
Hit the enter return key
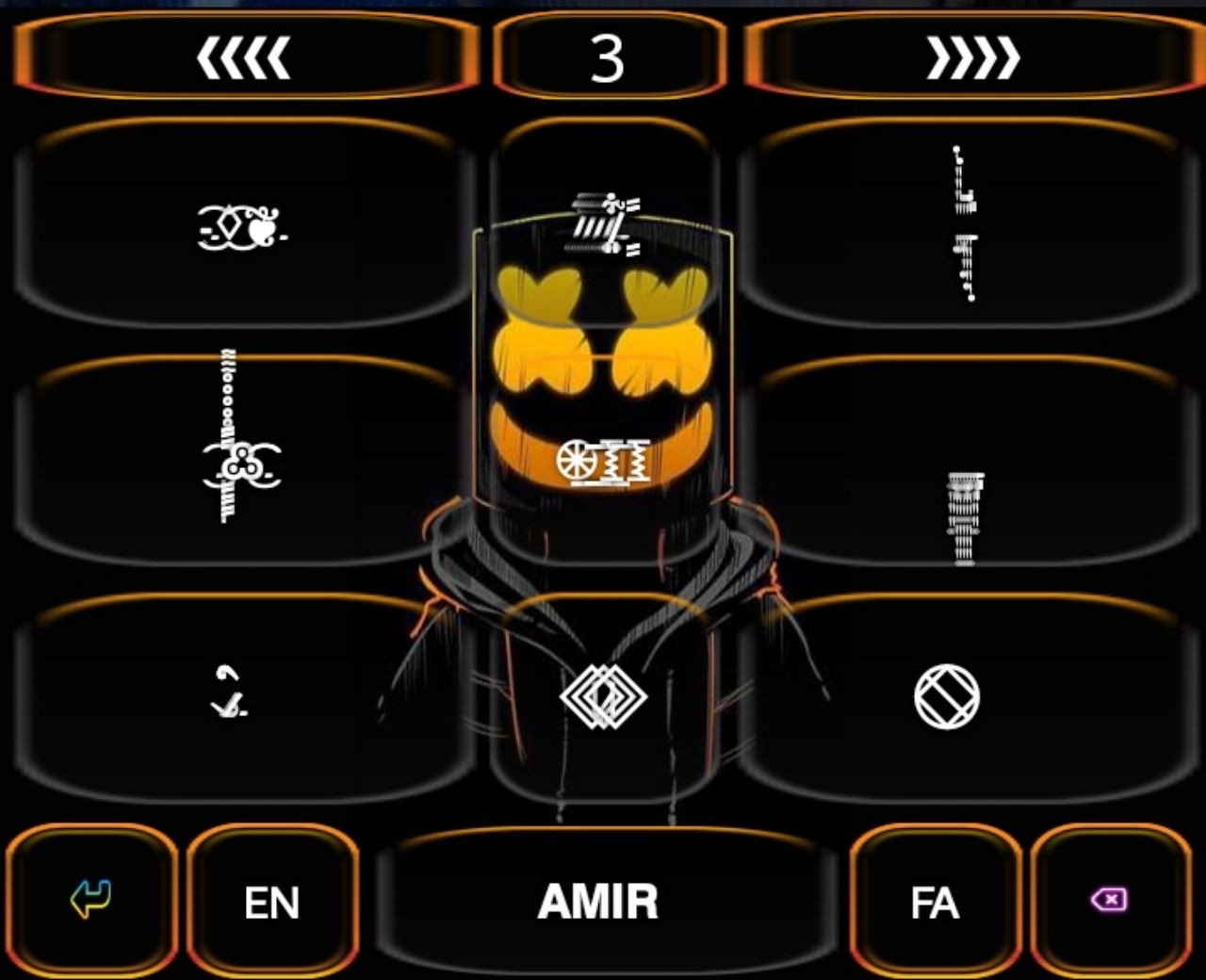[91, 900]
